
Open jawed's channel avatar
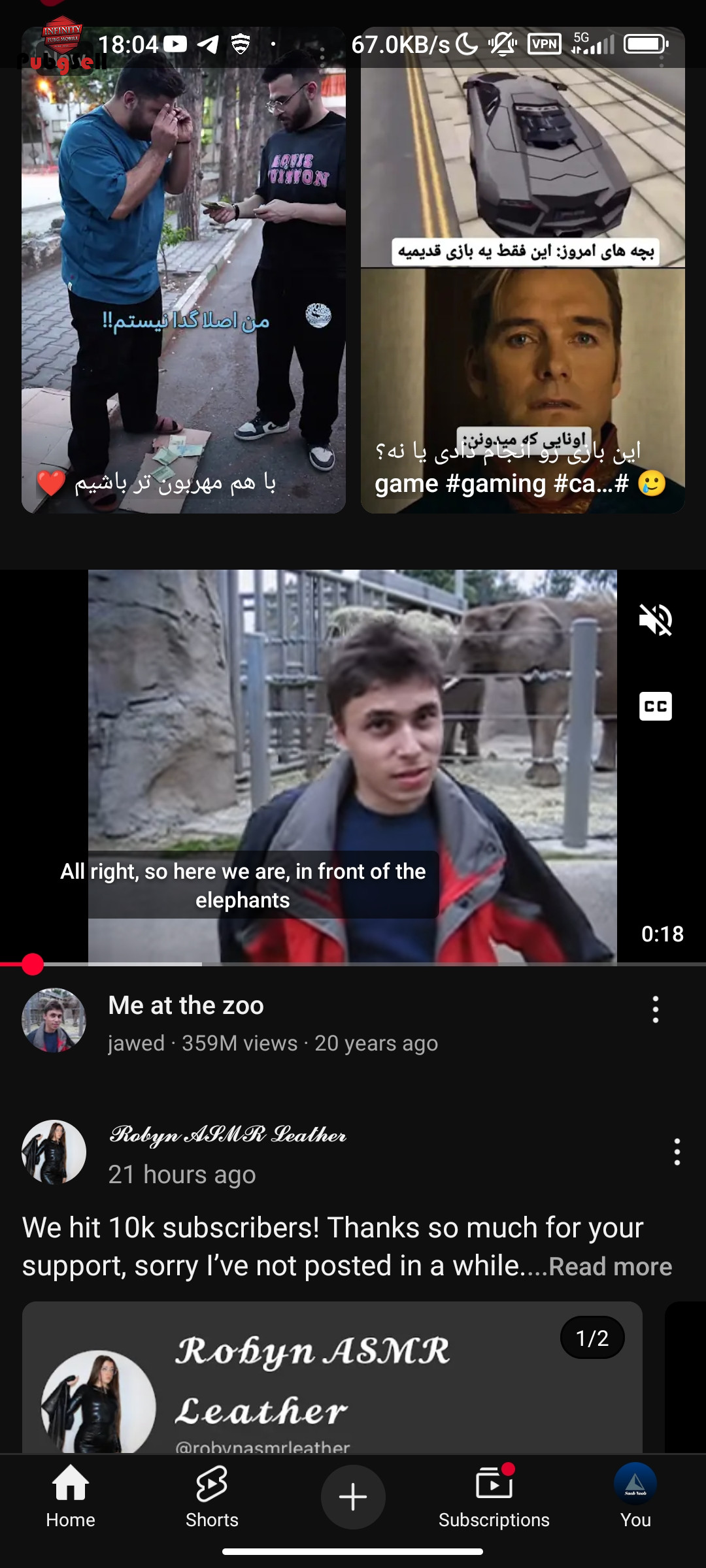(54, 1020)
